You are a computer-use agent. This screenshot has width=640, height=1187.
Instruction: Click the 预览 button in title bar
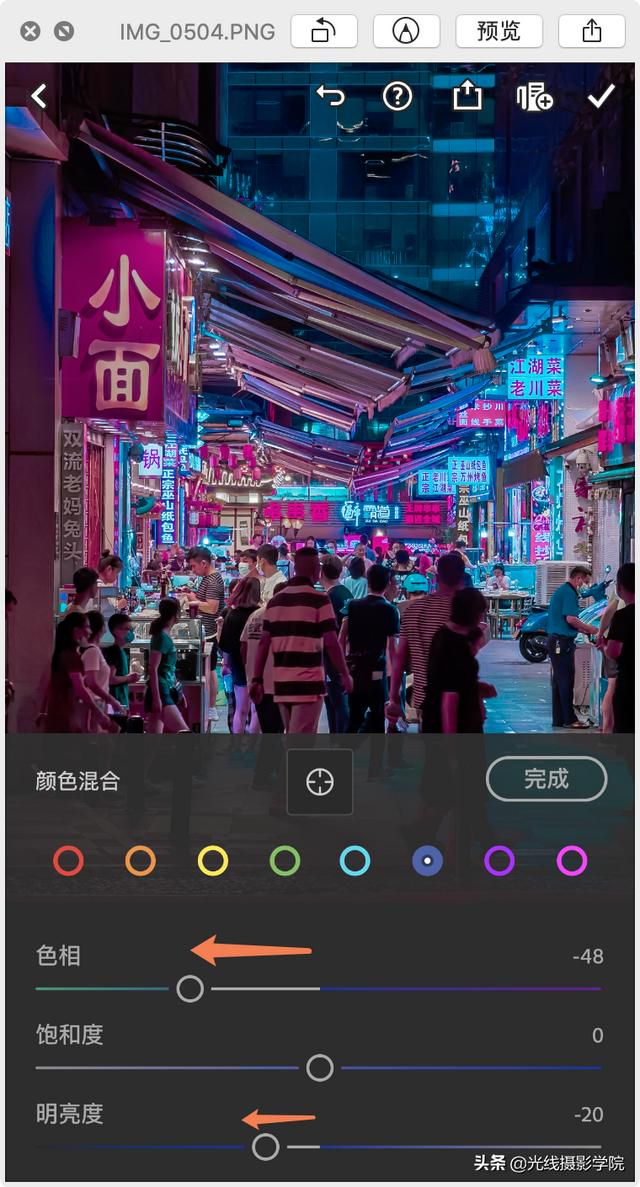(x=499, y=31)
